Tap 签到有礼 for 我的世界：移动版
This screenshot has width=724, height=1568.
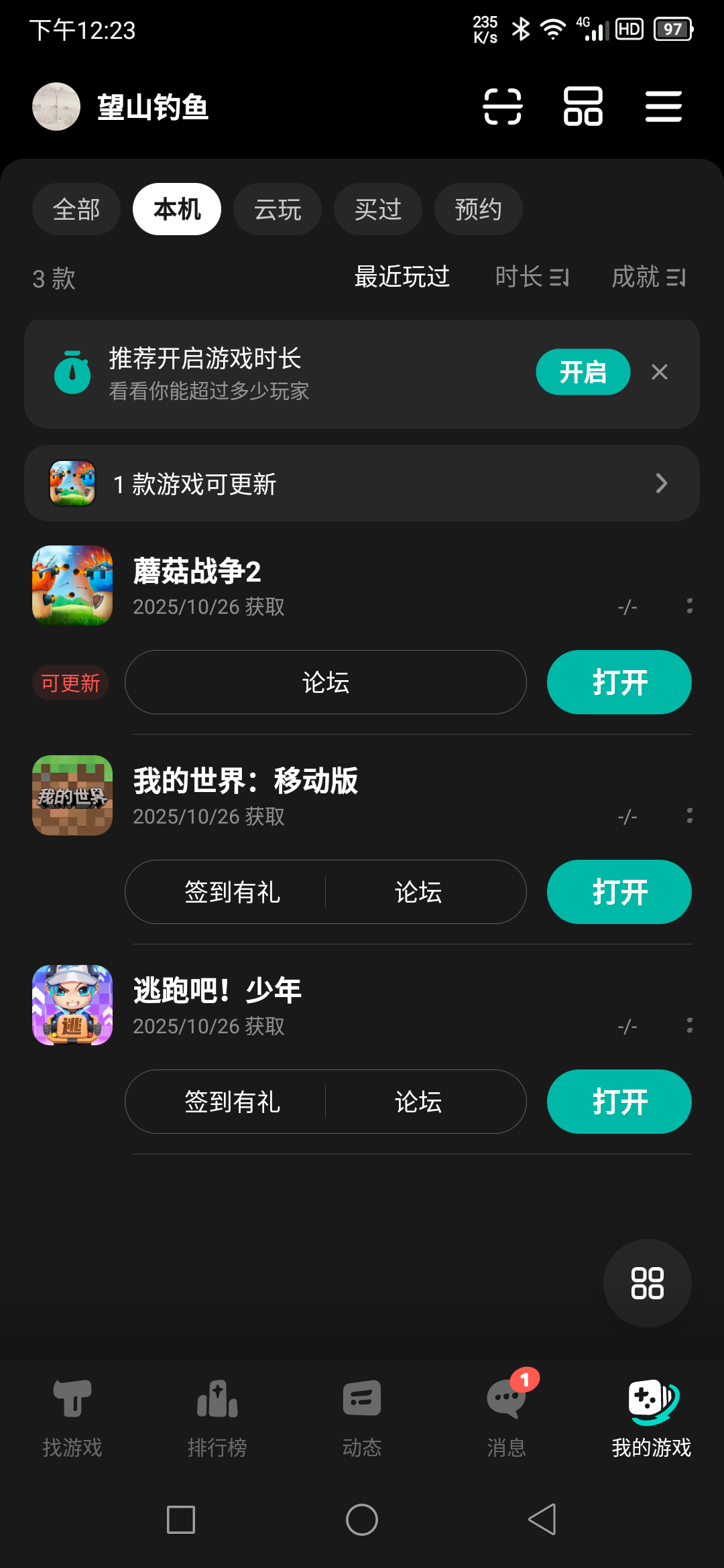(x=232, y=892)
